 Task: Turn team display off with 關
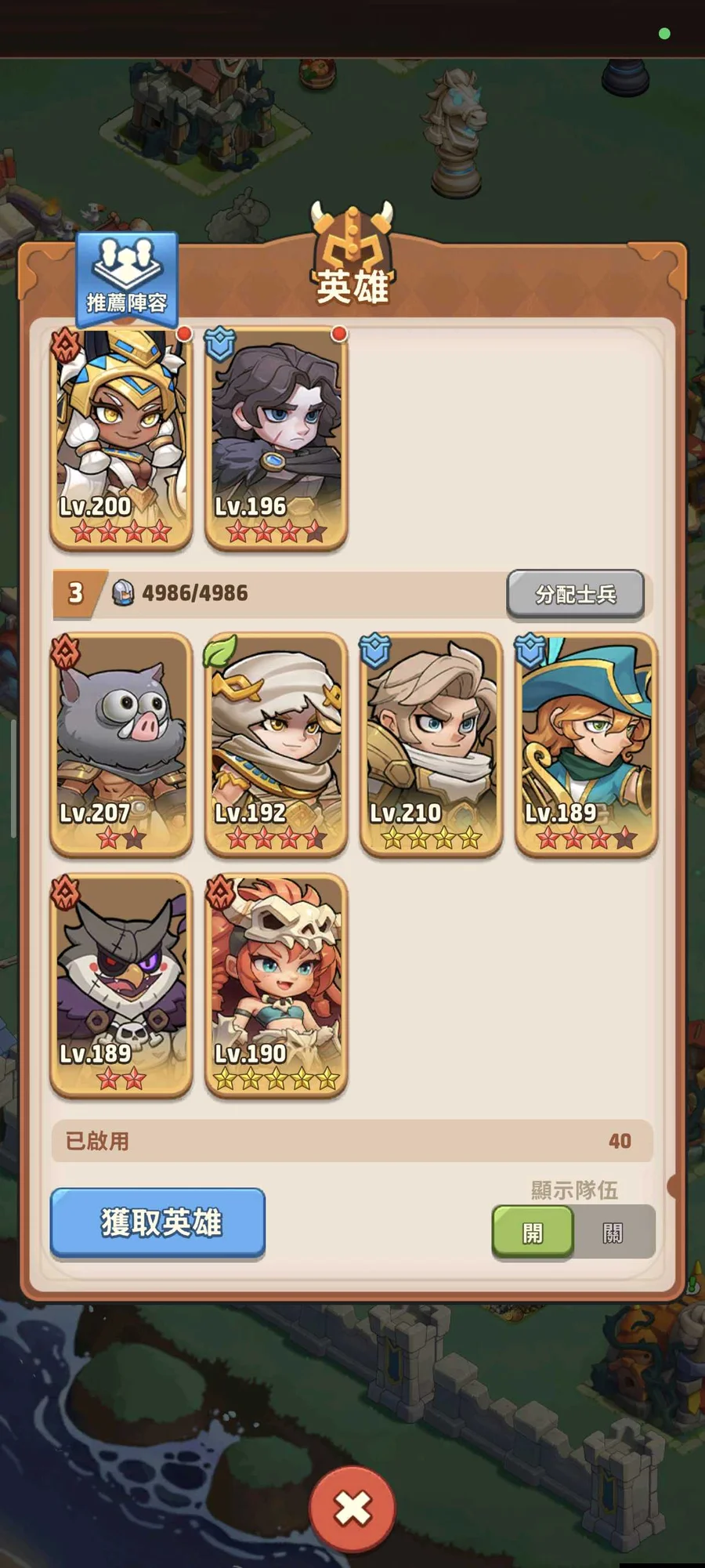pos(613,1233)
